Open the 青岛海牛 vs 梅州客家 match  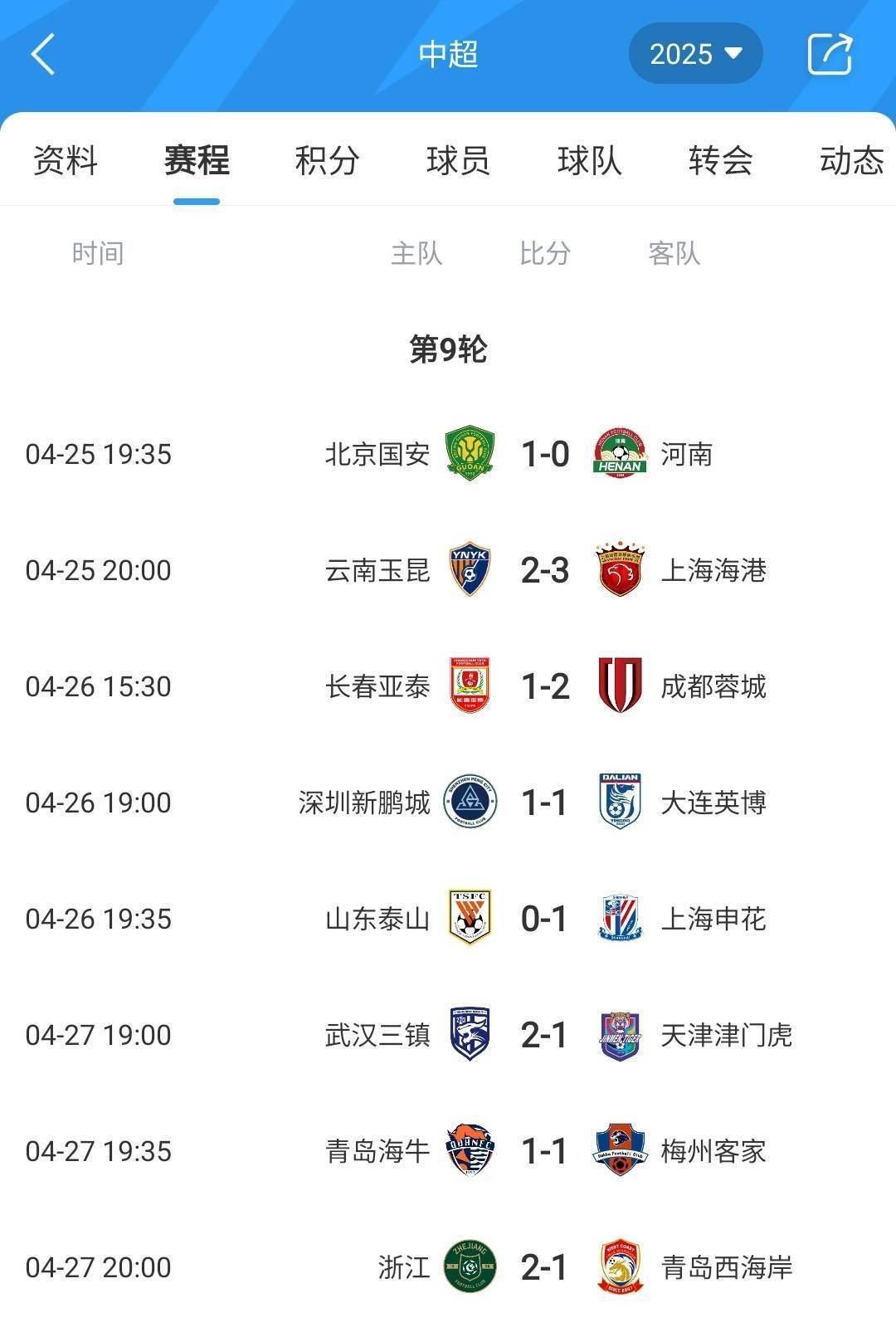(544, 1151)
